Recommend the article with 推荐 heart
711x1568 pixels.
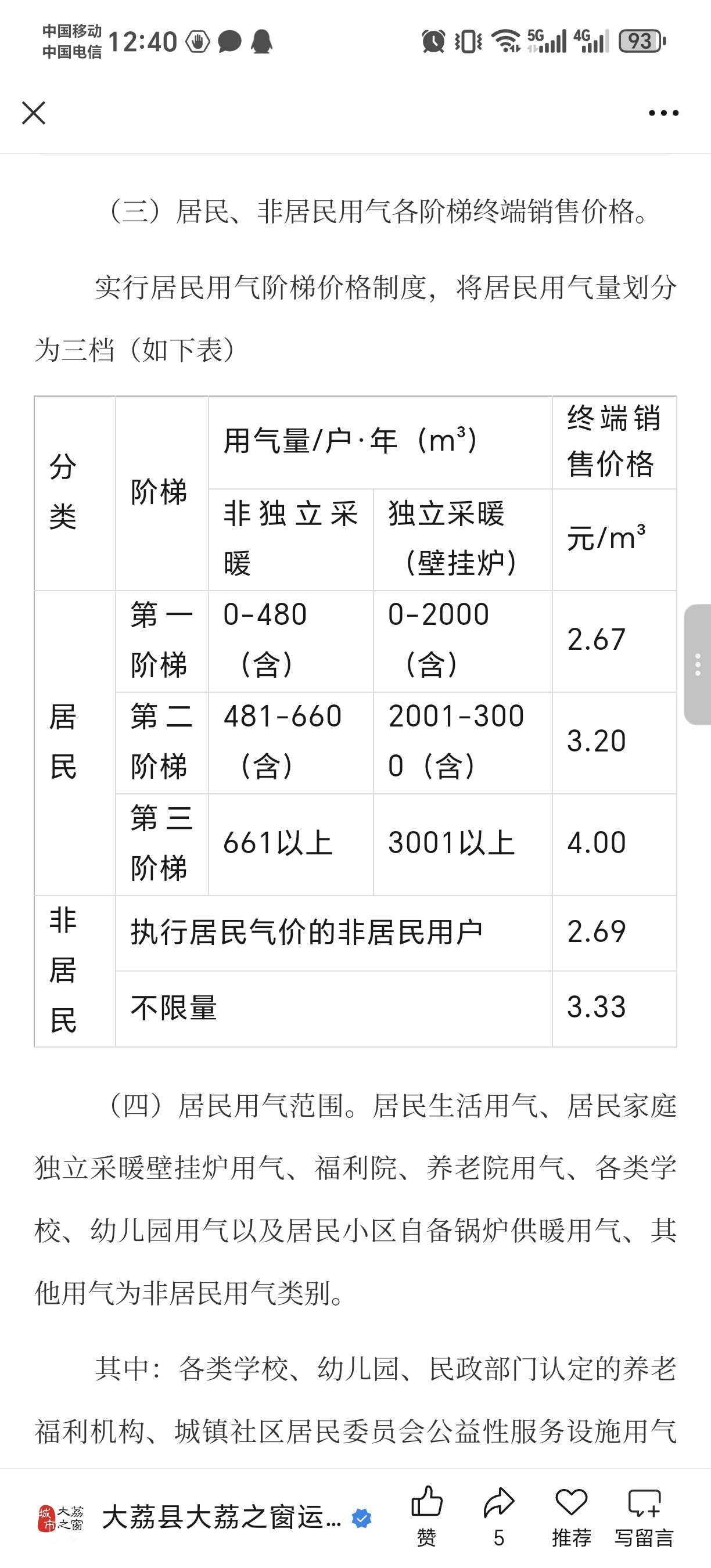pyautogui.click(x=571, y=1515)
